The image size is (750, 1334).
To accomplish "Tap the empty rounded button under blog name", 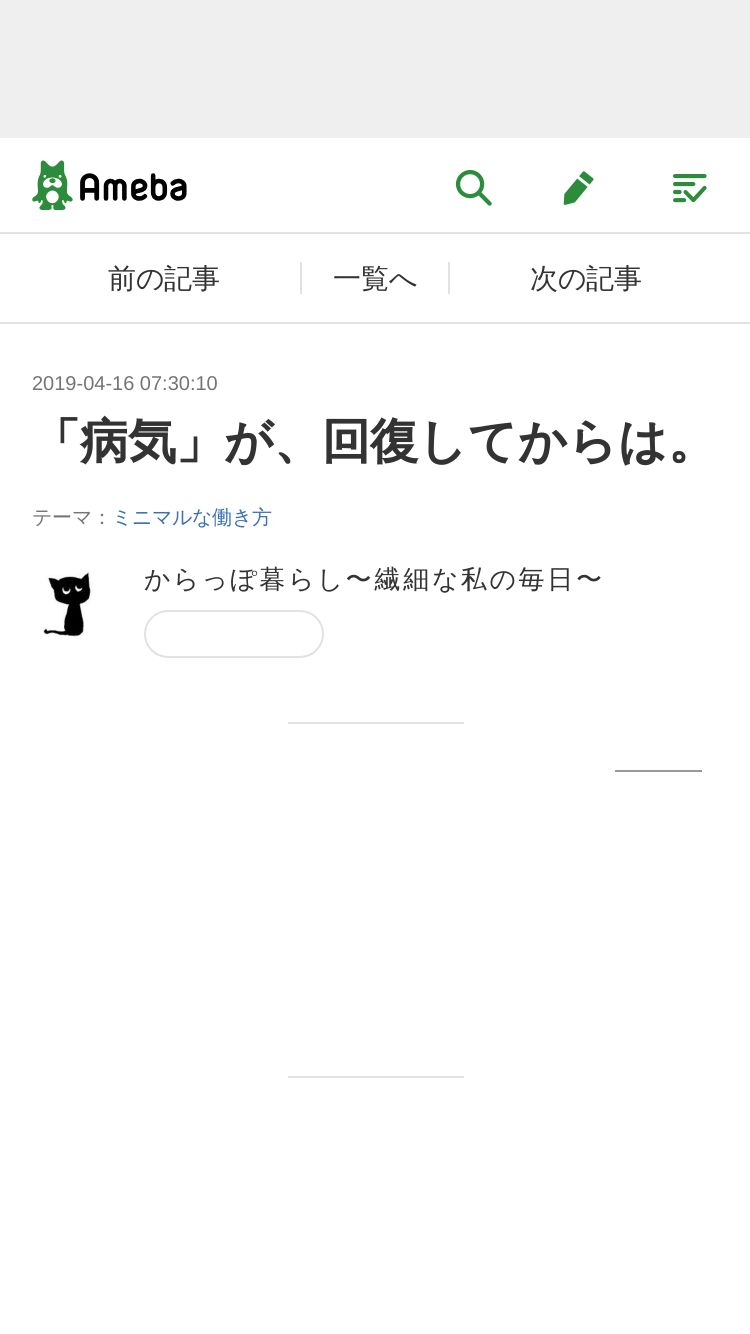I will point(234,634).
